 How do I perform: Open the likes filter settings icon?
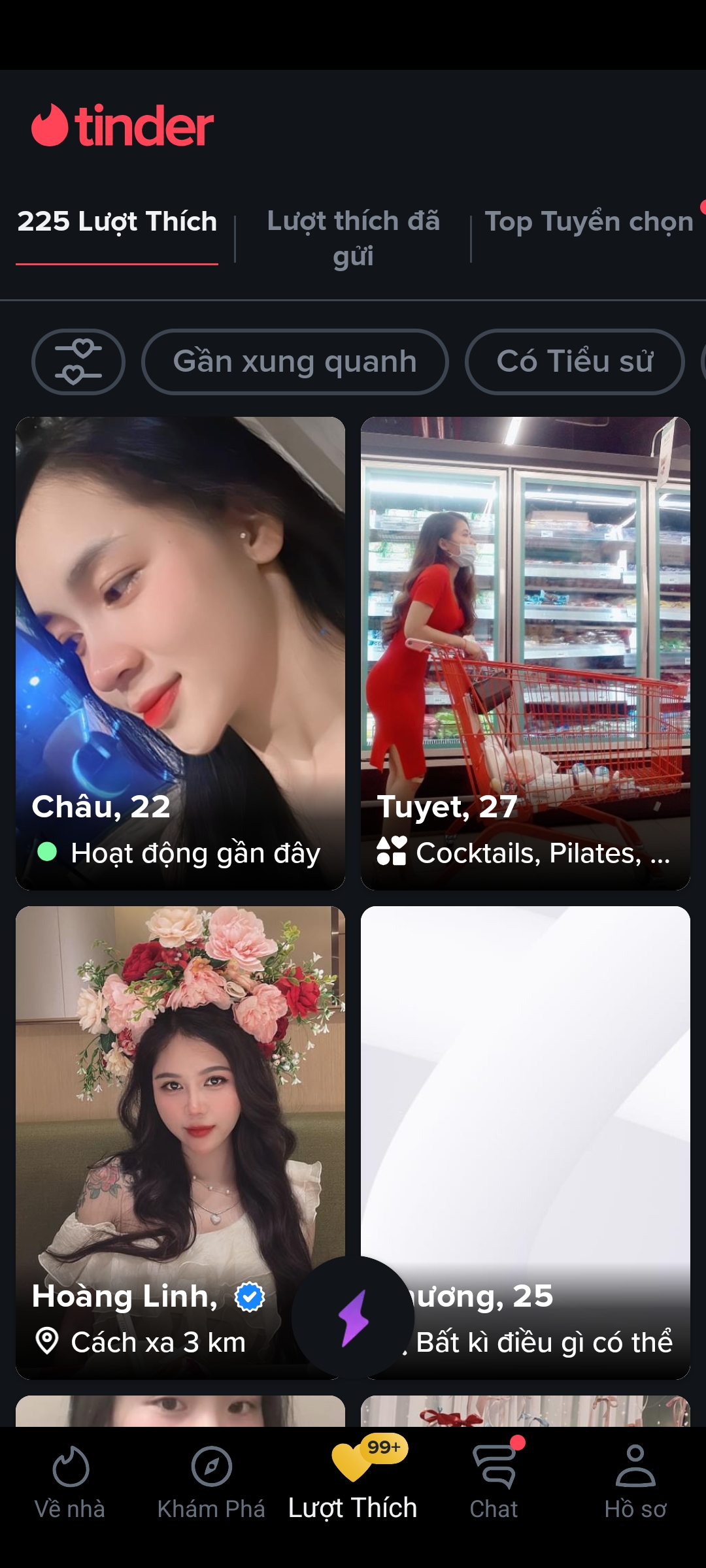(x=78, y=362)
